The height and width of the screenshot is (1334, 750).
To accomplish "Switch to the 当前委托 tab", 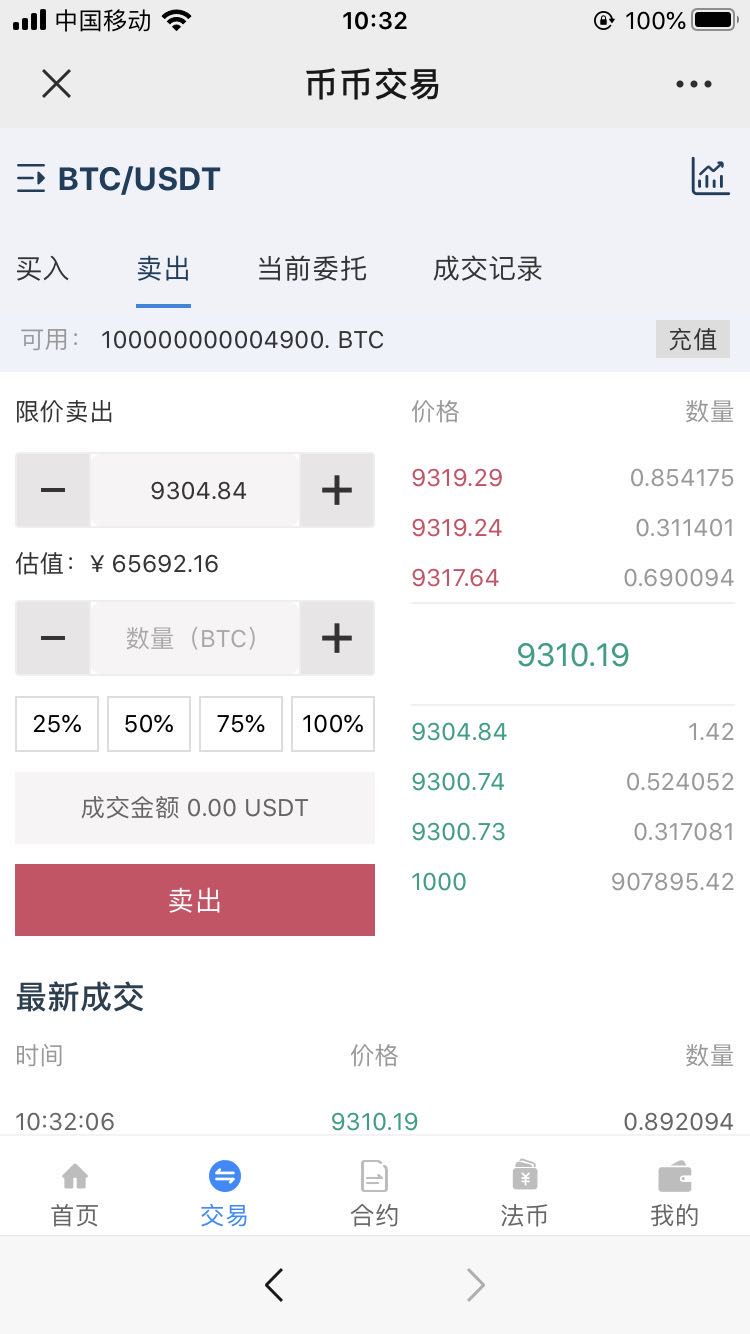I will (x=312, y=269).
